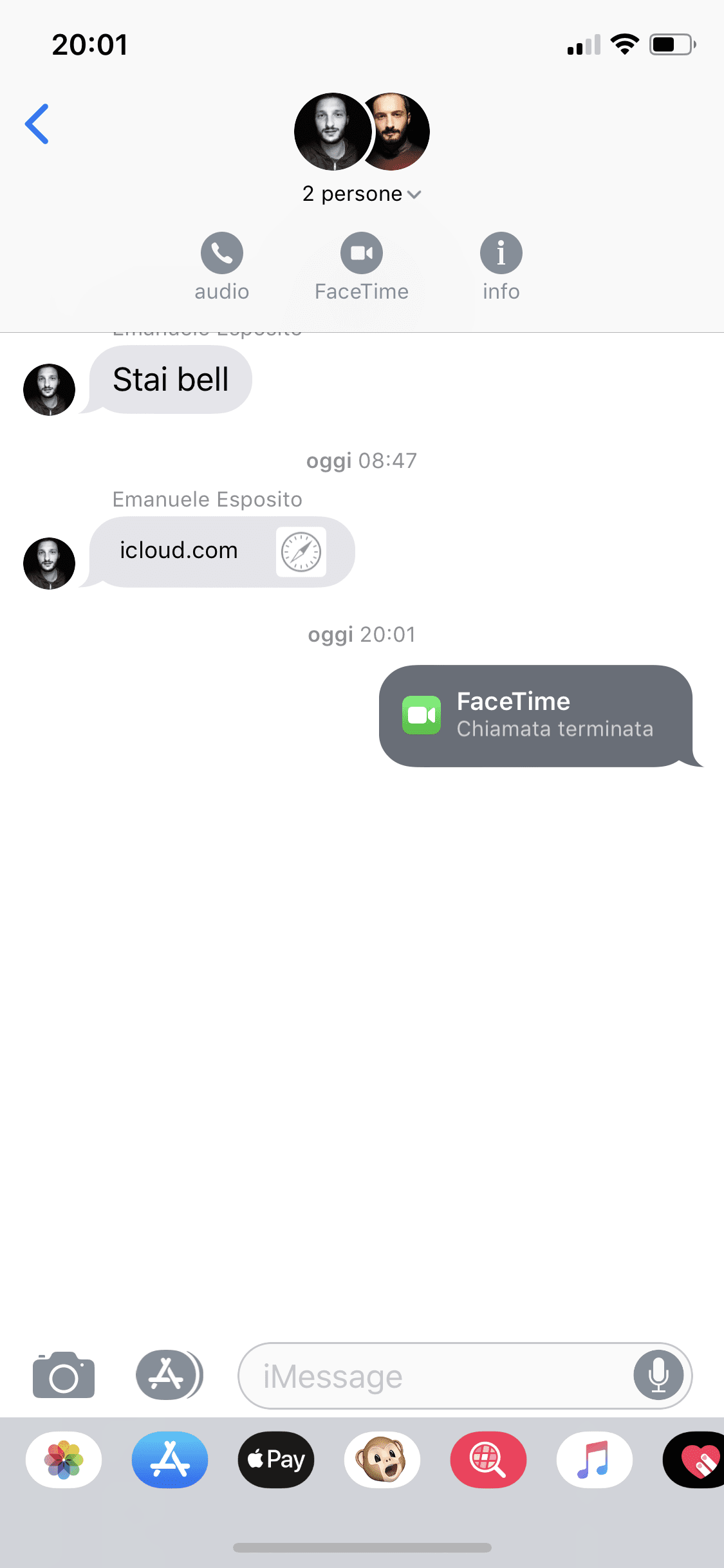Collapse the 2 persone group header

coord(362,194)
